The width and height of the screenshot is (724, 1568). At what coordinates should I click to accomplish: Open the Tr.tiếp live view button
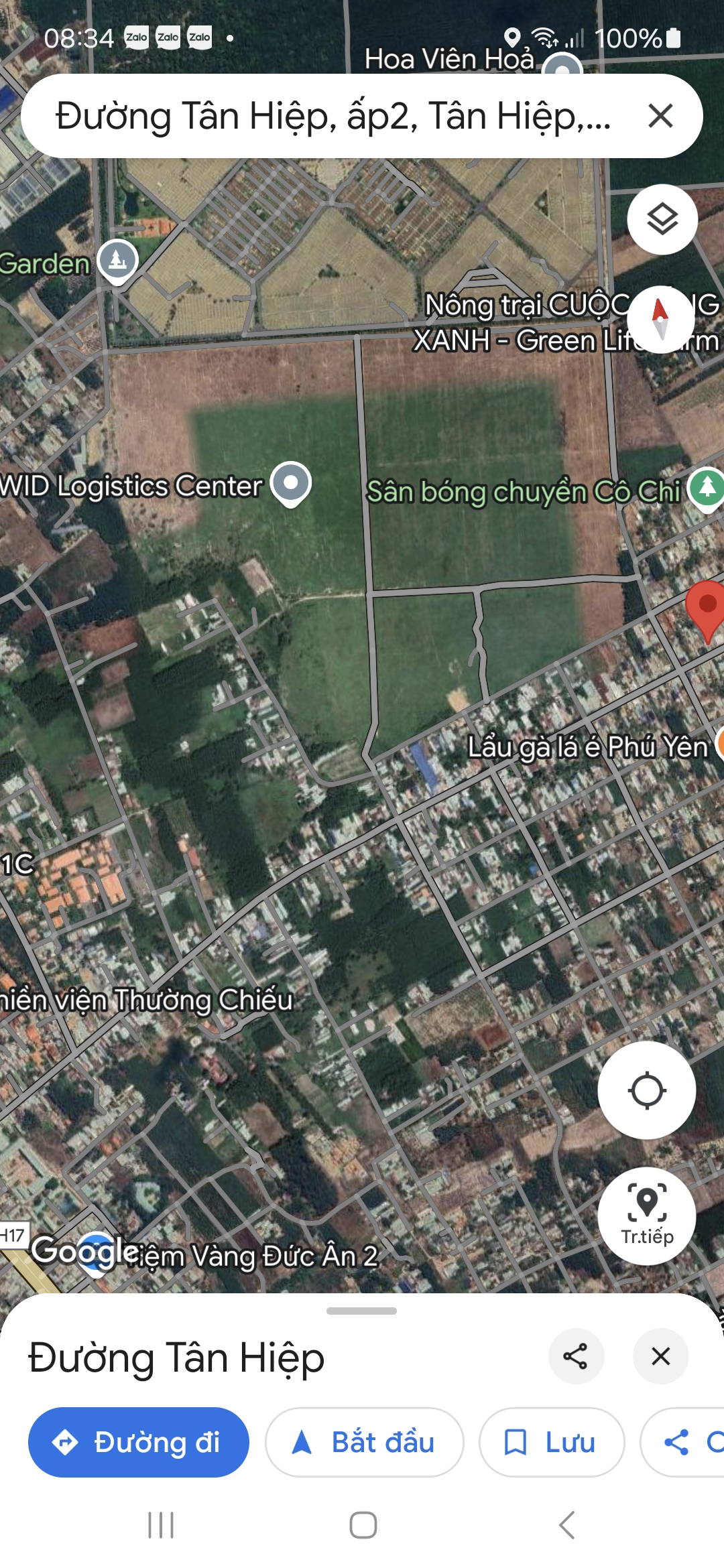[x=646, y=1216]
